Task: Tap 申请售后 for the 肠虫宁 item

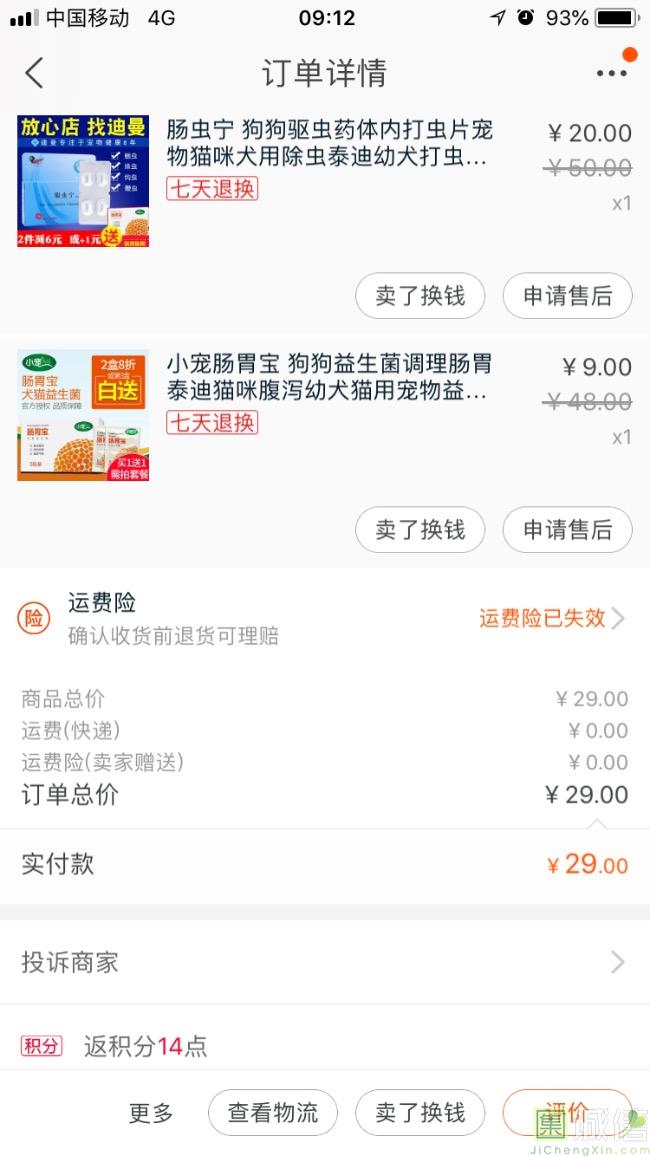Action: 567,296
